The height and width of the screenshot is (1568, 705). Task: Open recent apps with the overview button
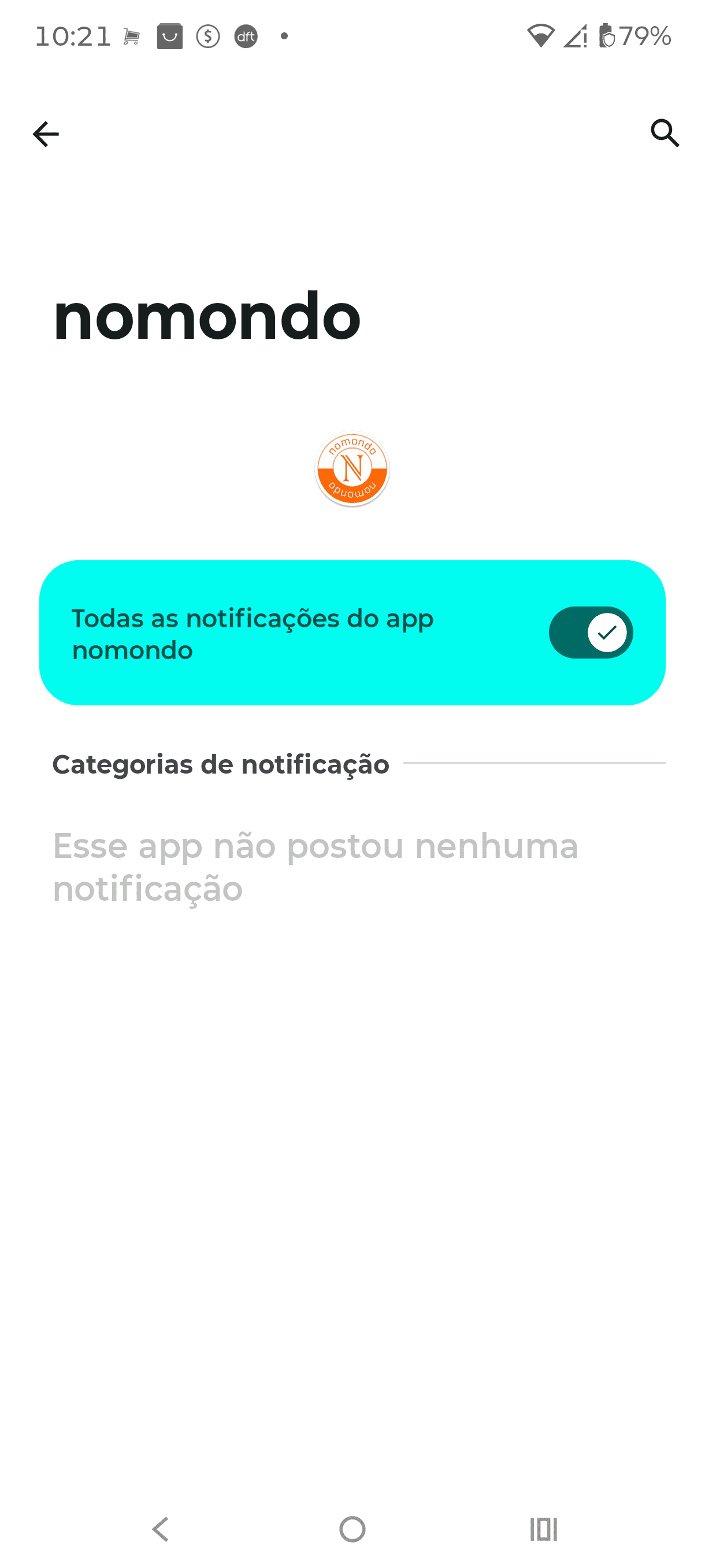(544, 1527)
